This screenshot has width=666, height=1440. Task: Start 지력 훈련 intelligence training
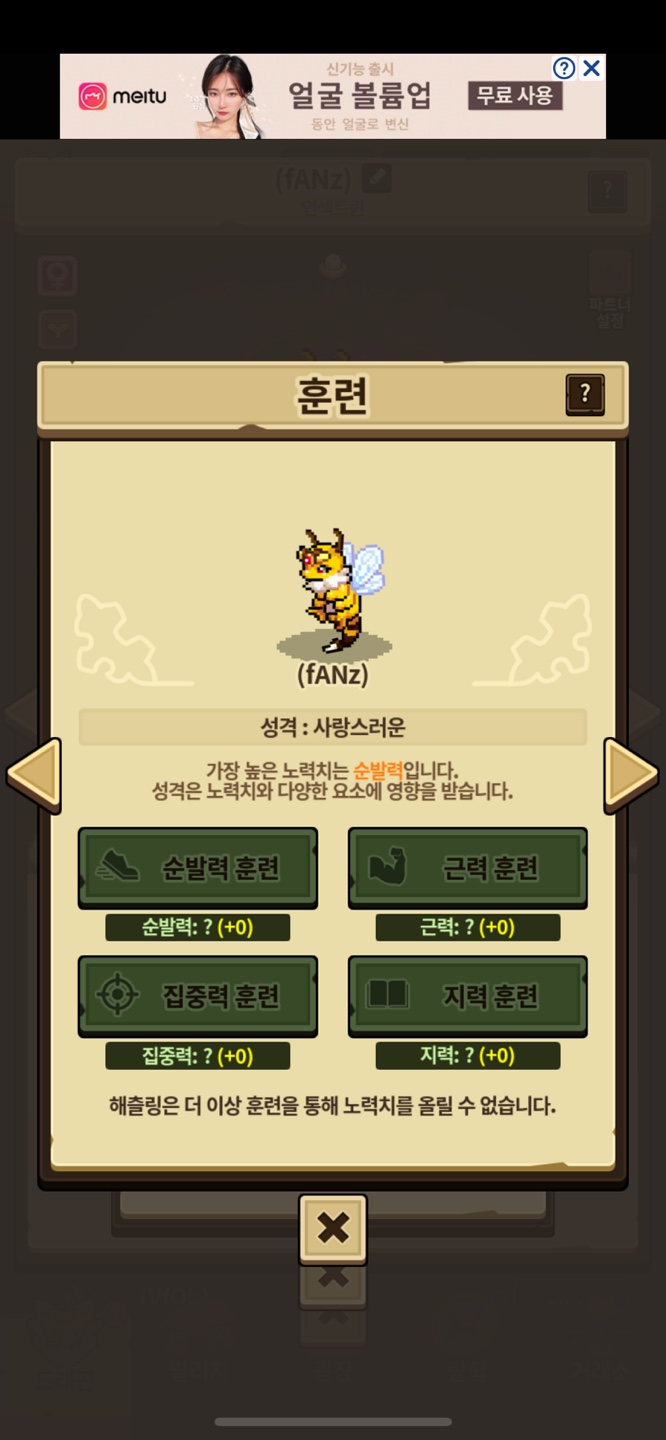(x=468, y=996)
